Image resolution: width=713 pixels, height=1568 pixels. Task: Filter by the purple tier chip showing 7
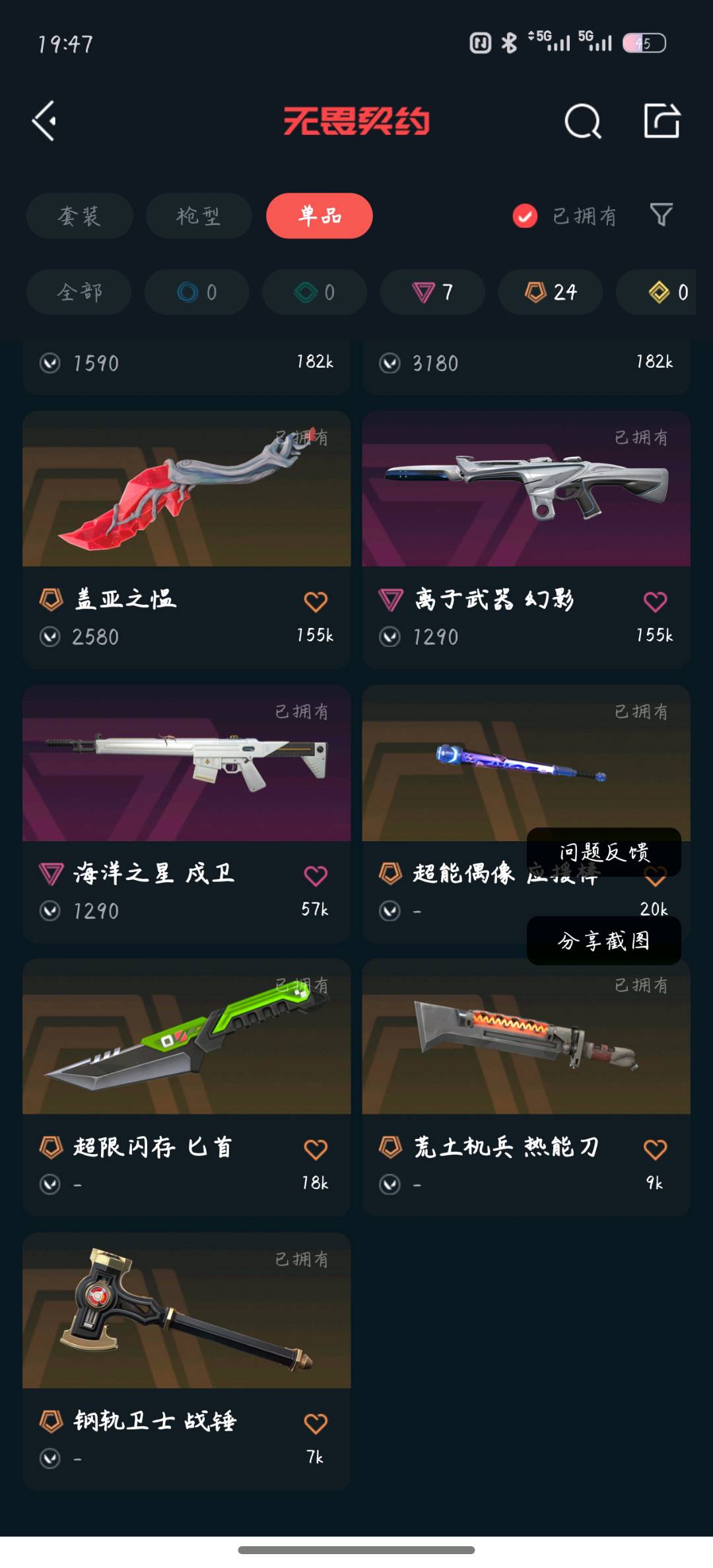tap(432, 292)
